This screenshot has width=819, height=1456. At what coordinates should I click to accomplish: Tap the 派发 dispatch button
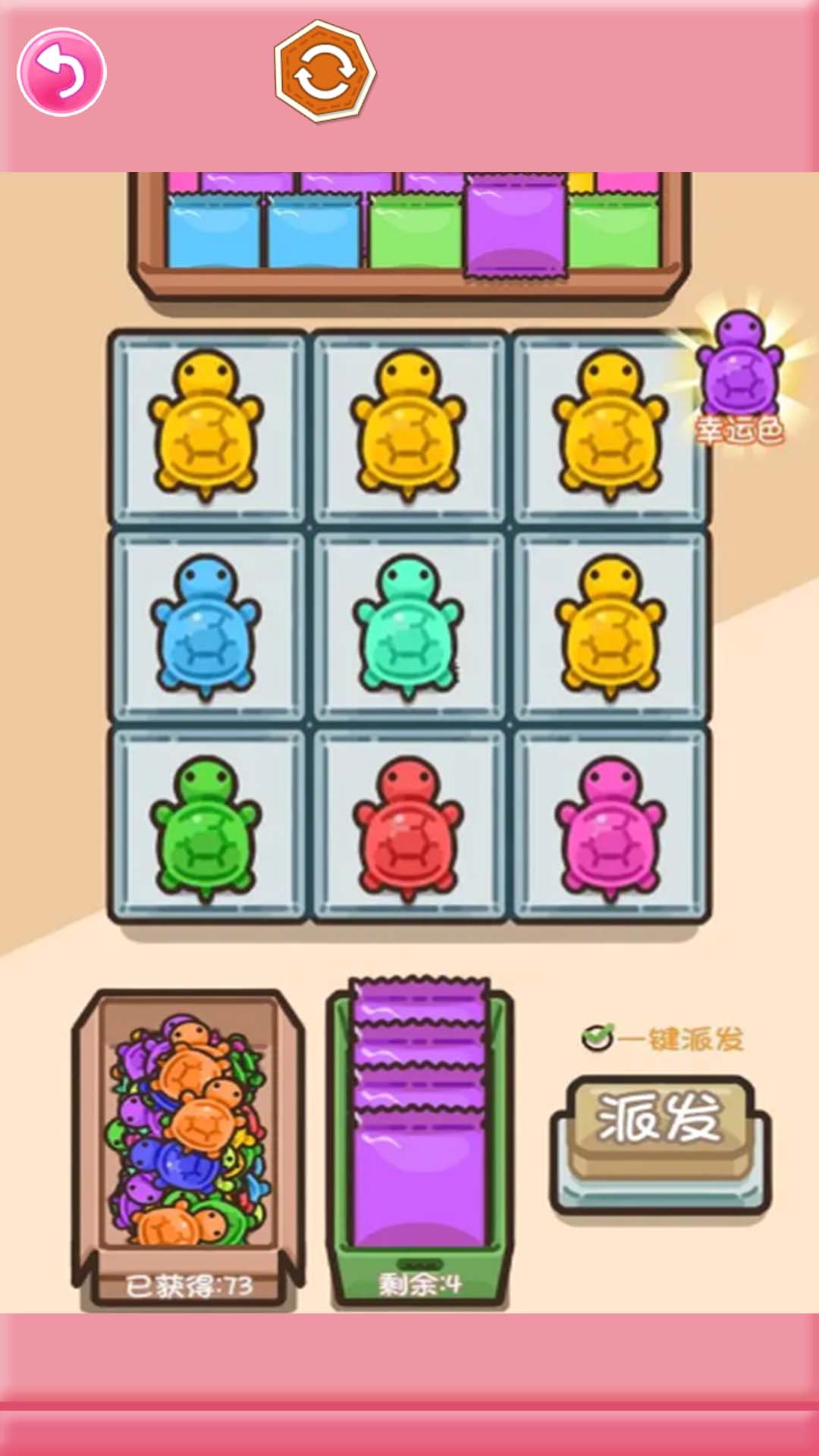coord(659,1120)
